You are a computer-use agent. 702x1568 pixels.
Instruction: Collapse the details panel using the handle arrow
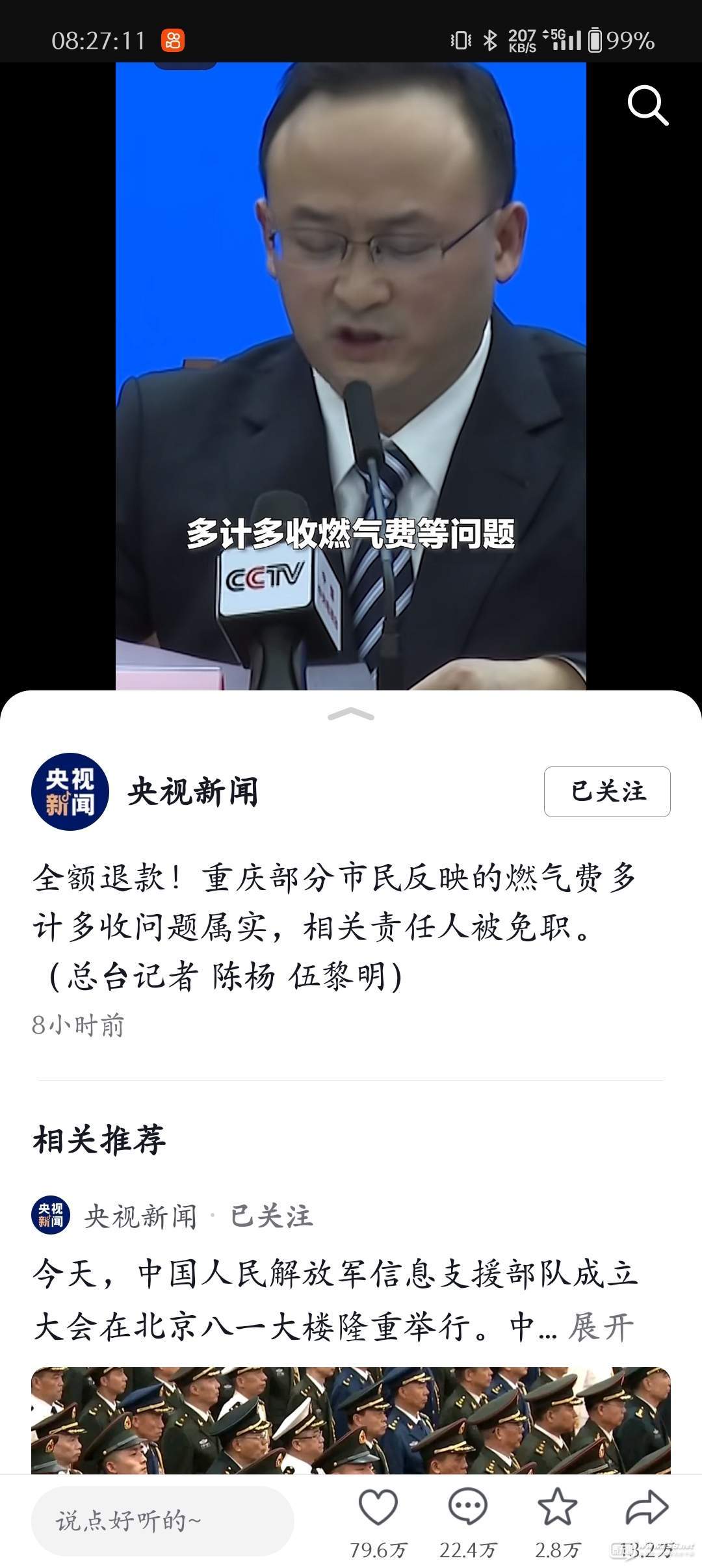point(351,714)
